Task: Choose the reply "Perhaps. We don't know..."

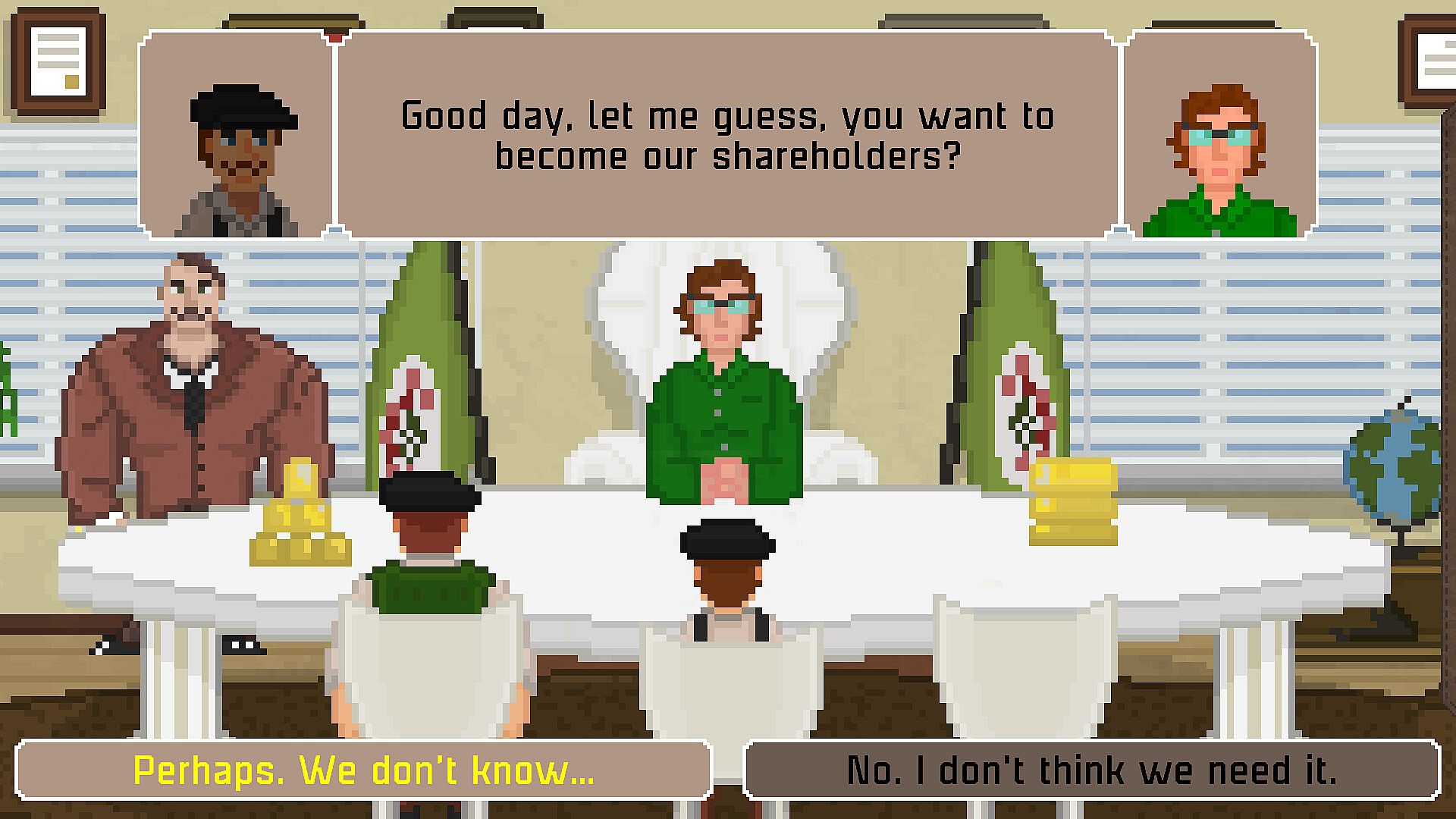Action: pyautogui.click(x=363, y=770)
